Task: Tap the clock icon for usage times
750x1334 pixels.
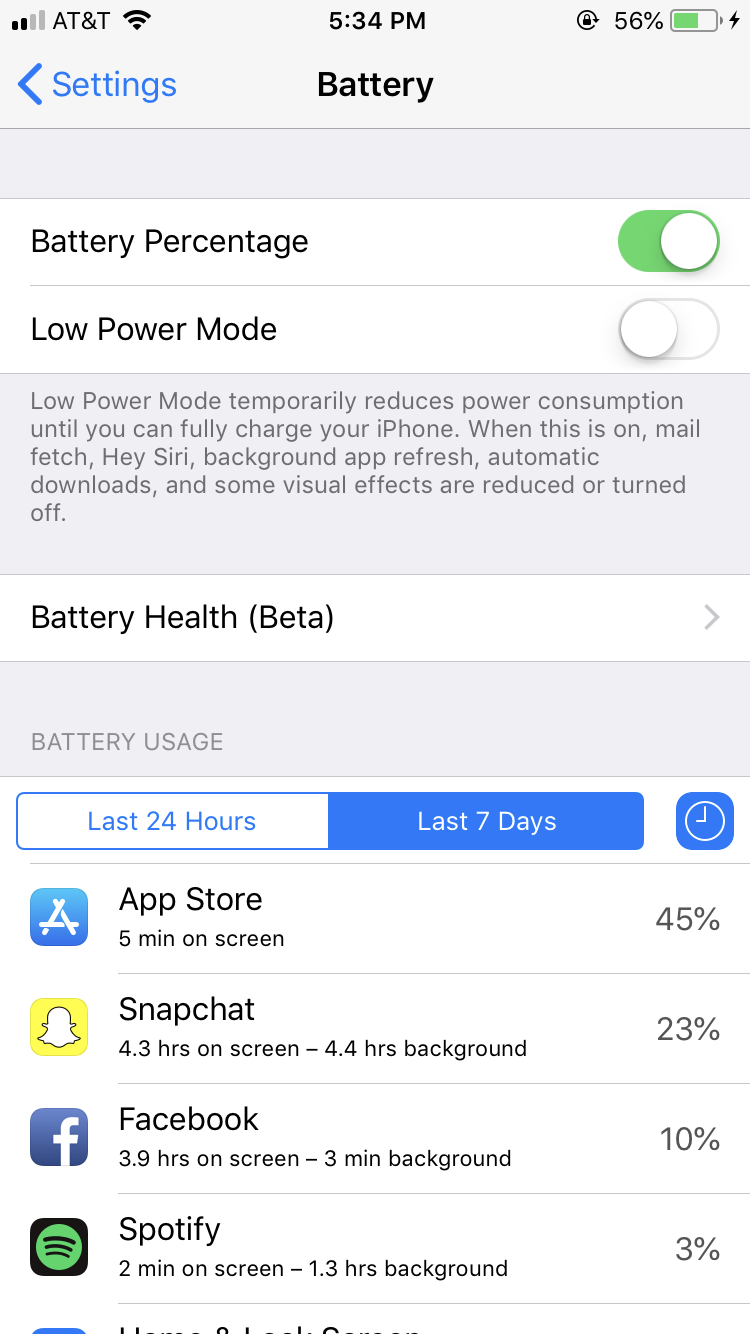Action: 705,821
